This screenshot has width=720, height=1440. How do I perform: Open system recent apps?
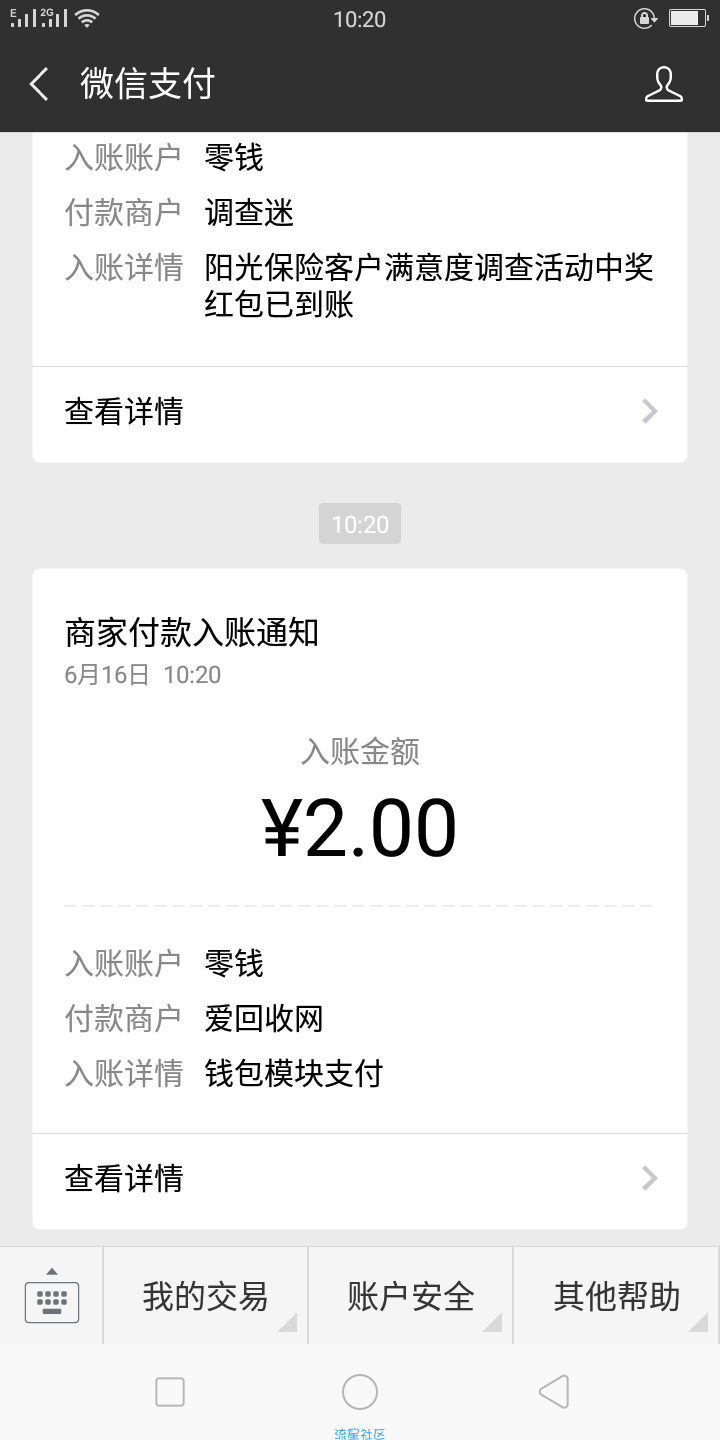(x=170, y=1392)
